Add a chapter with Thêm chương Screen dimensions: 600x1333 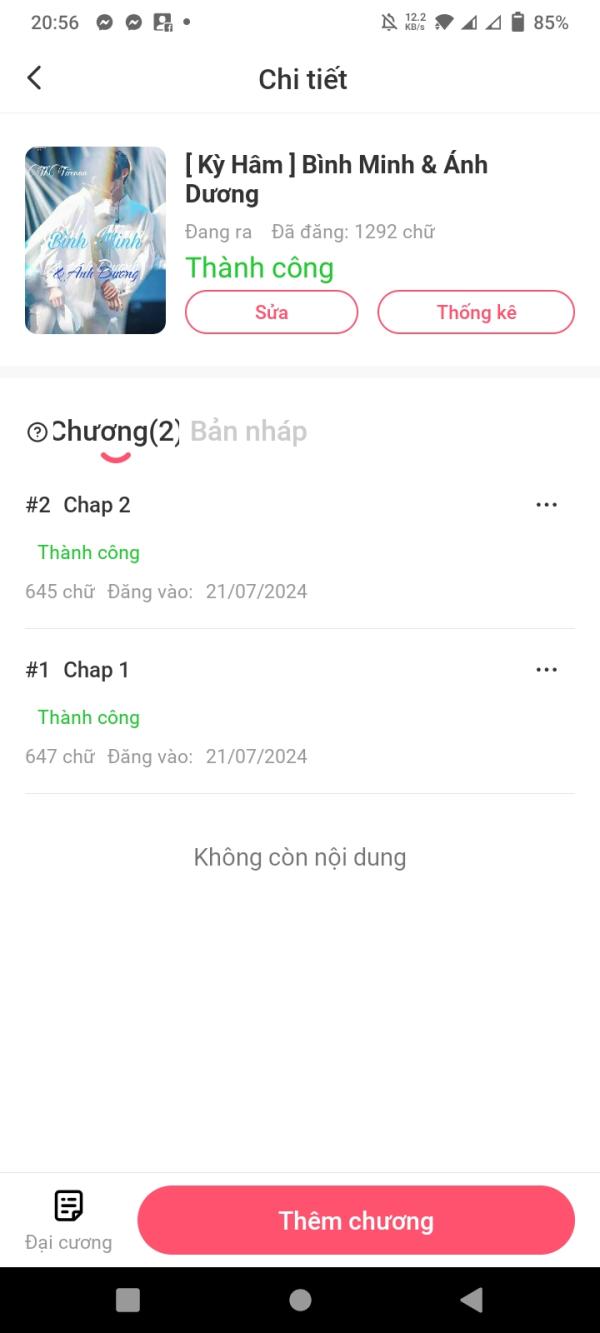tap(356, 1220)
